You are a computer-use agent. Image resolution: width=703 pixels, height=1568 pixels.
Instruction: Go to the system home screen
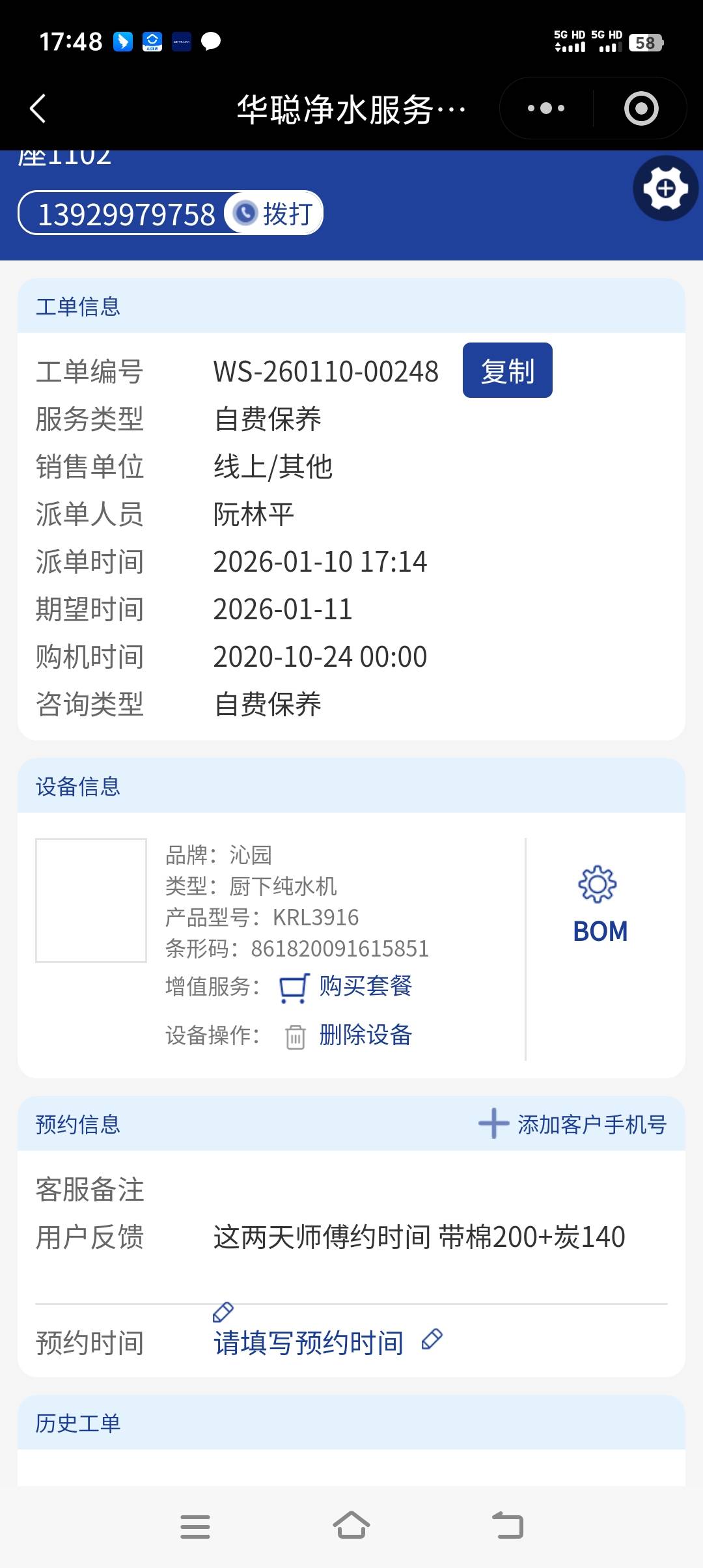tap(351, 1526)
